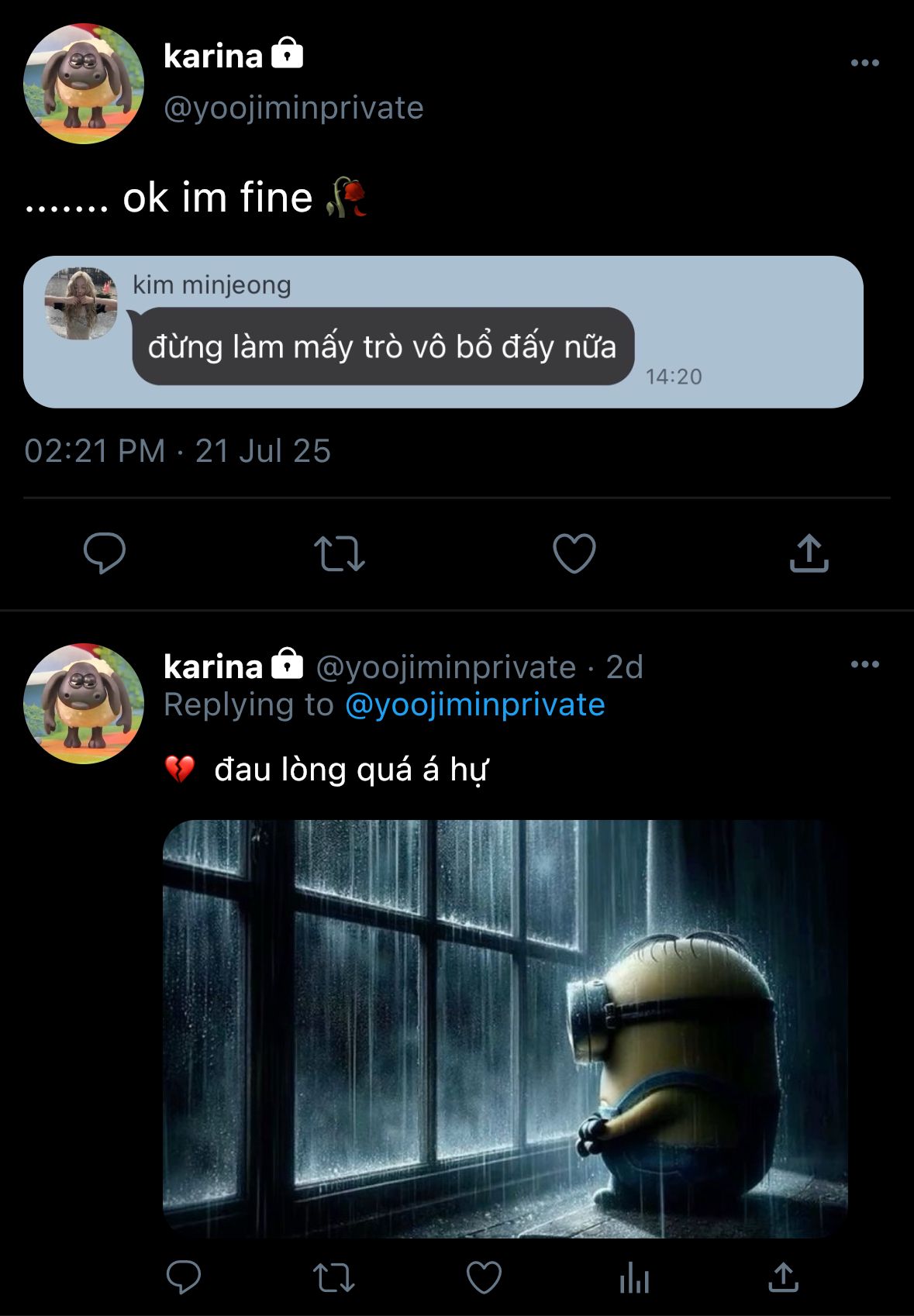
Task: View analytics of the minion reply
Action: click(634, 1277)
